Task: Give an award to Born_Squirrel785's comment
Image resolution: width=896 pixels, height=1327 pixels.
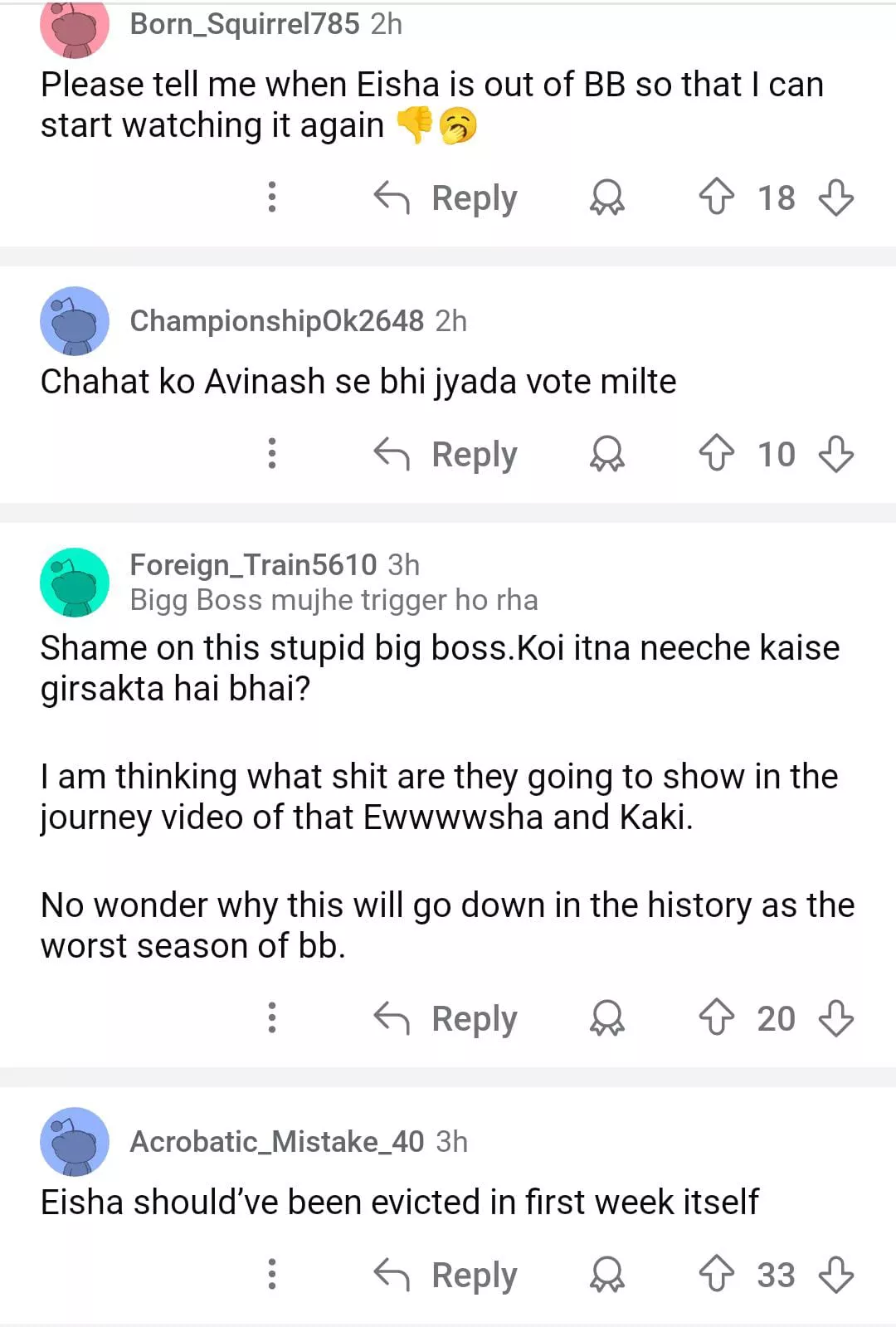Action: [606, 198]
